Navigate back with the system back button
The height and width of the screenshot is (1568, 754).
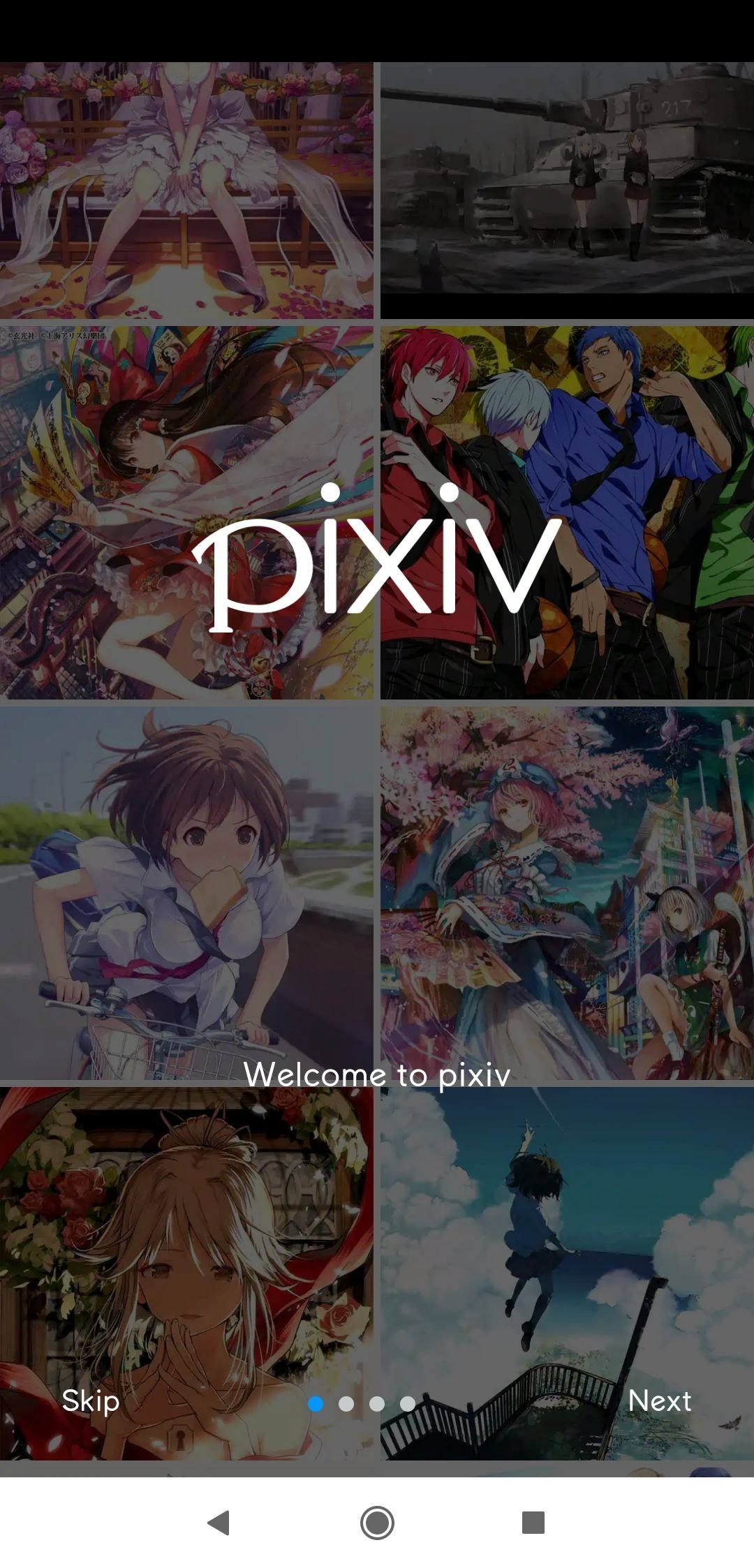pos(219,1523)
